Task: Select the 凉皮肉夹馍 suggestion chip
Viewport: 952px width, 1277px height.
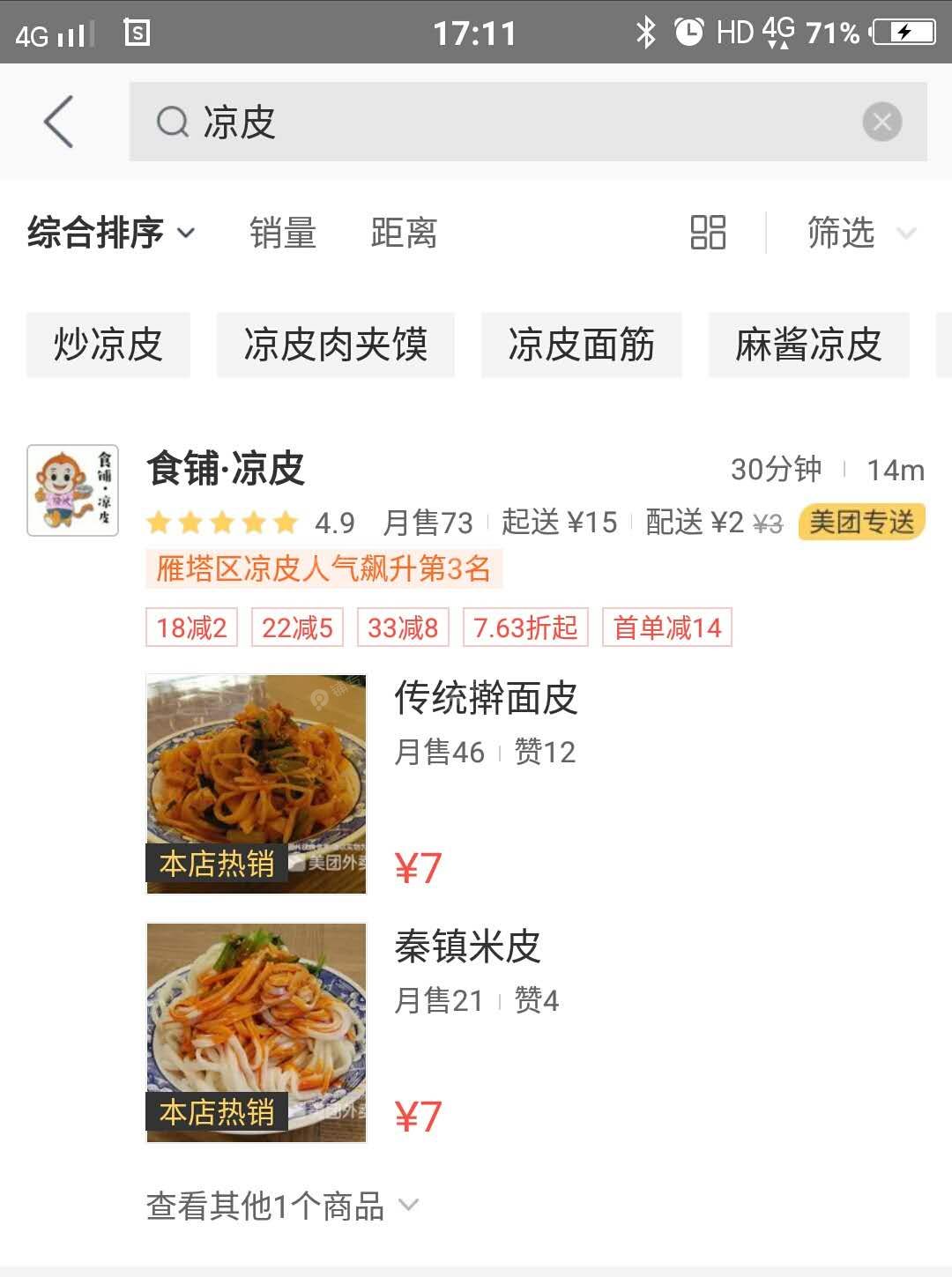Action: tap(335, 345)
